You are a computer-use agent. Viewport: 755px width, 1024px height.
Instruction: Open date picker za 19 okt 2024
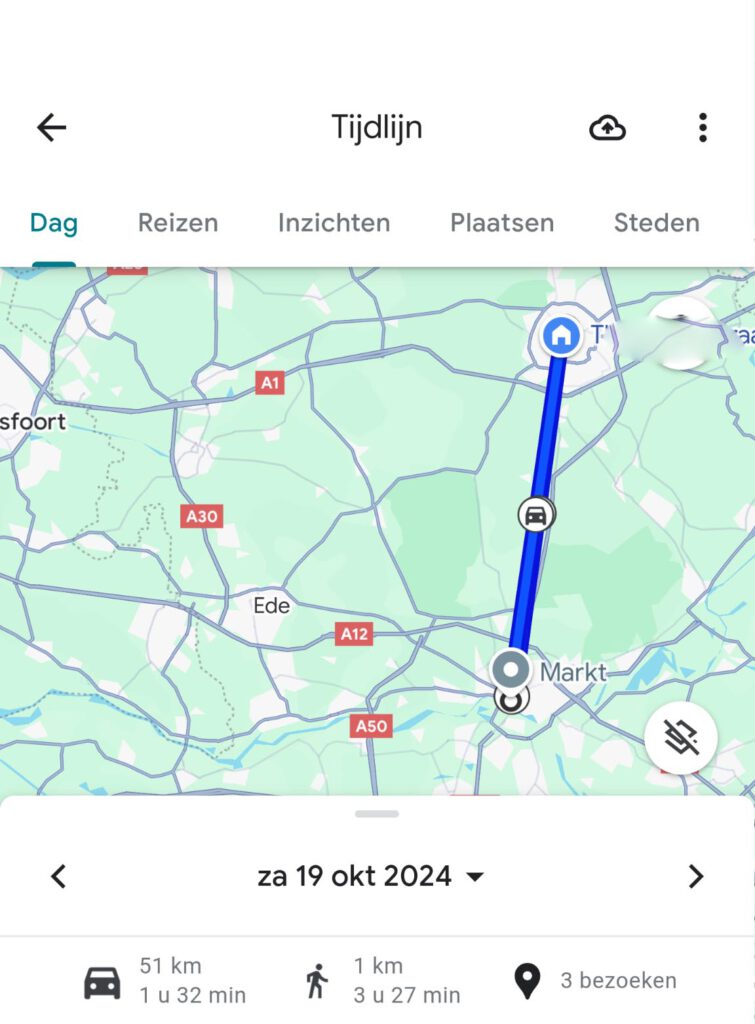[x=370, y=877]
